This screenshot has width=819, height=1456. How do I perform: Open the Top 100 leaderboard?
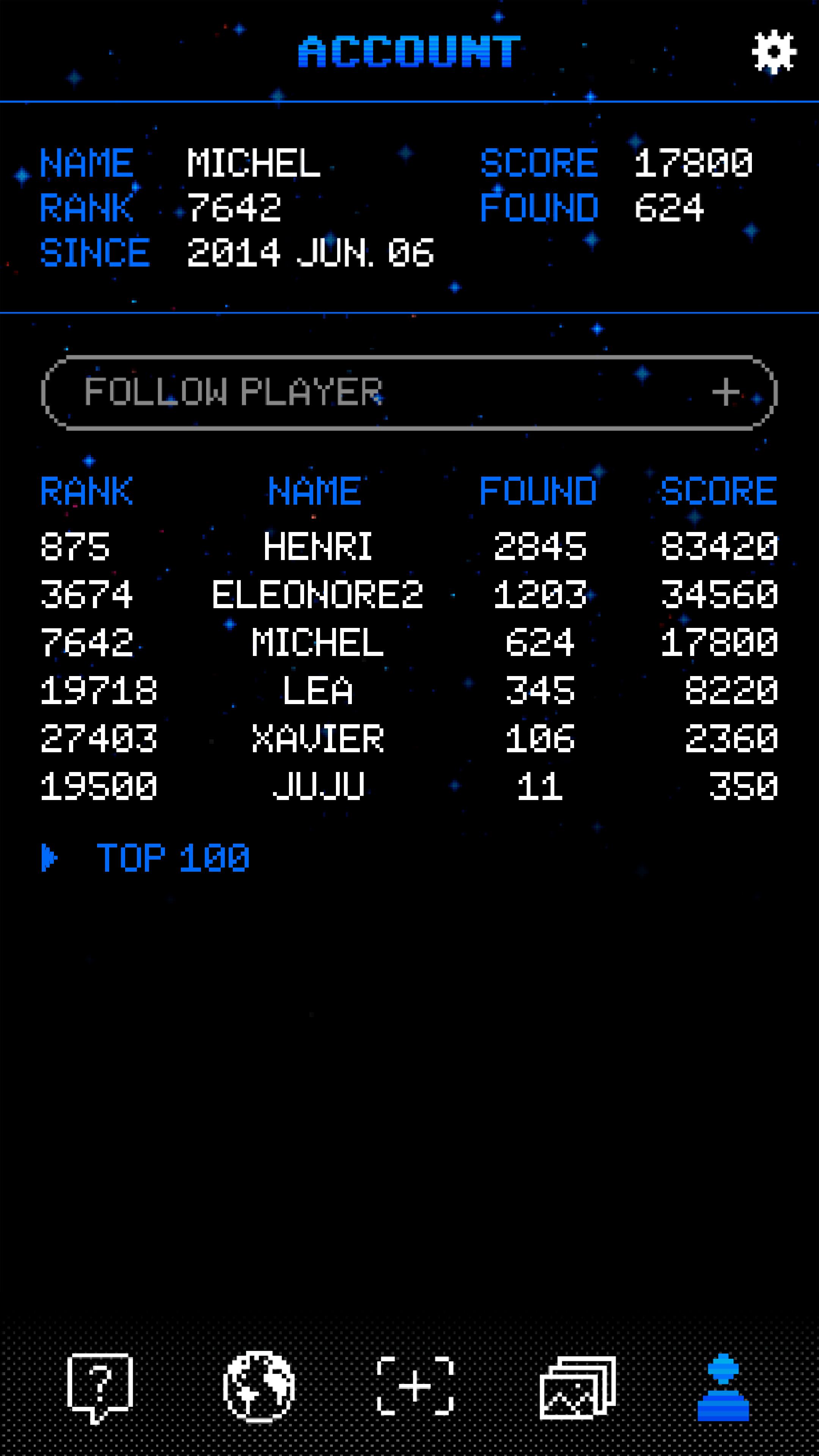[x=146, y=857]
